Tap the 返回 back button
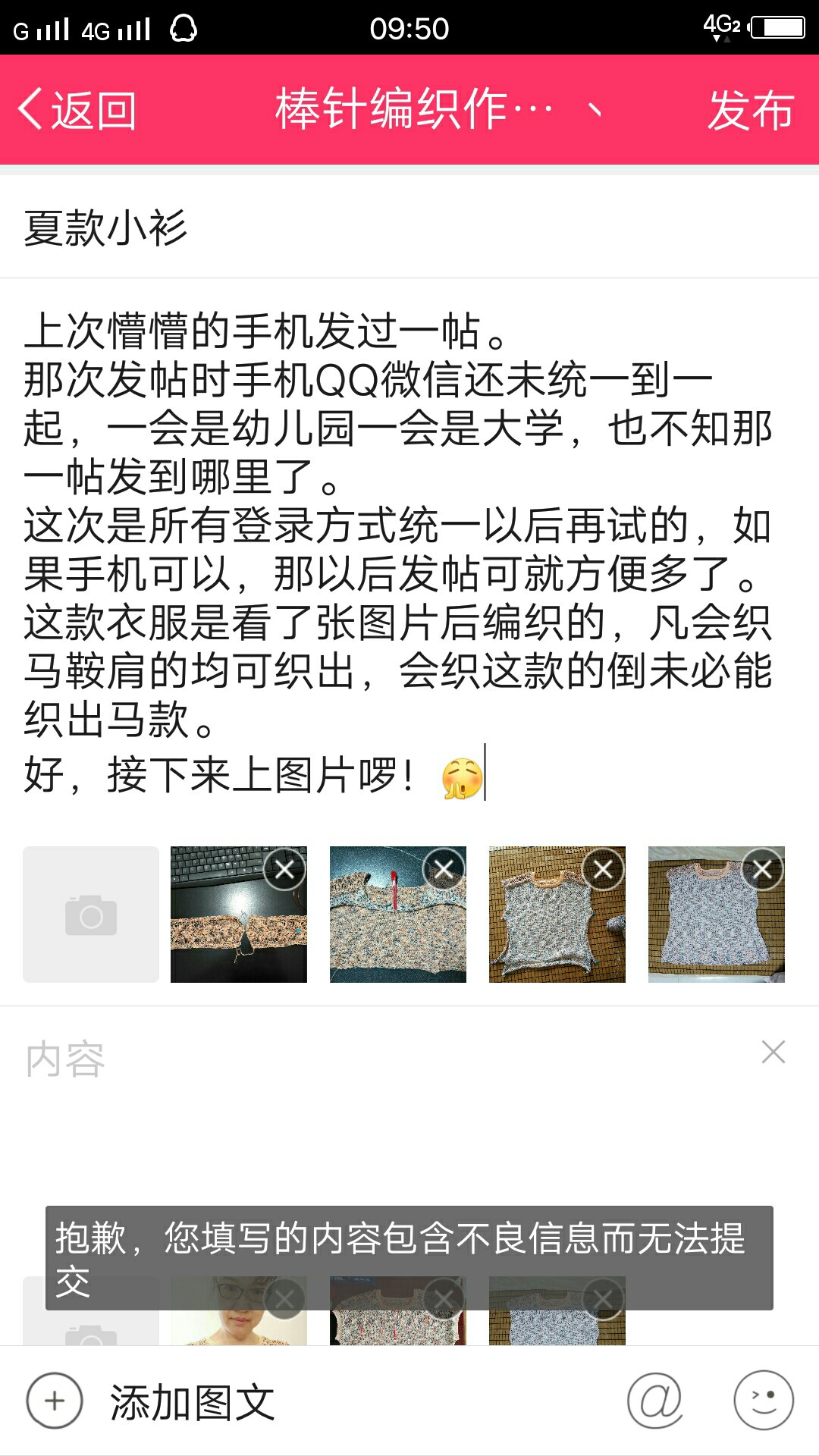 pyautogui.click(x=77, y=111)
